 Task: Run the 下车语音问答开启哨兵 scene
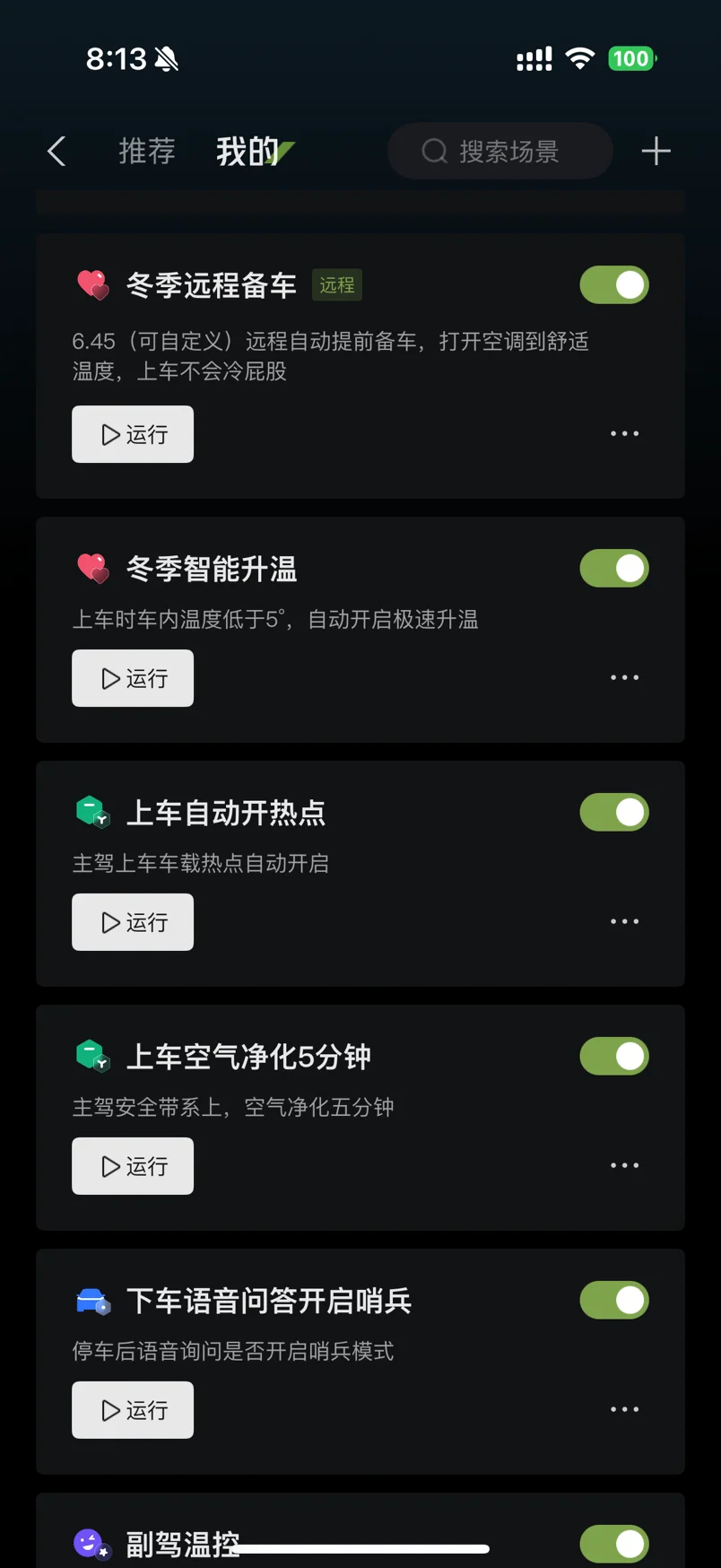[x=133, y=1410]
